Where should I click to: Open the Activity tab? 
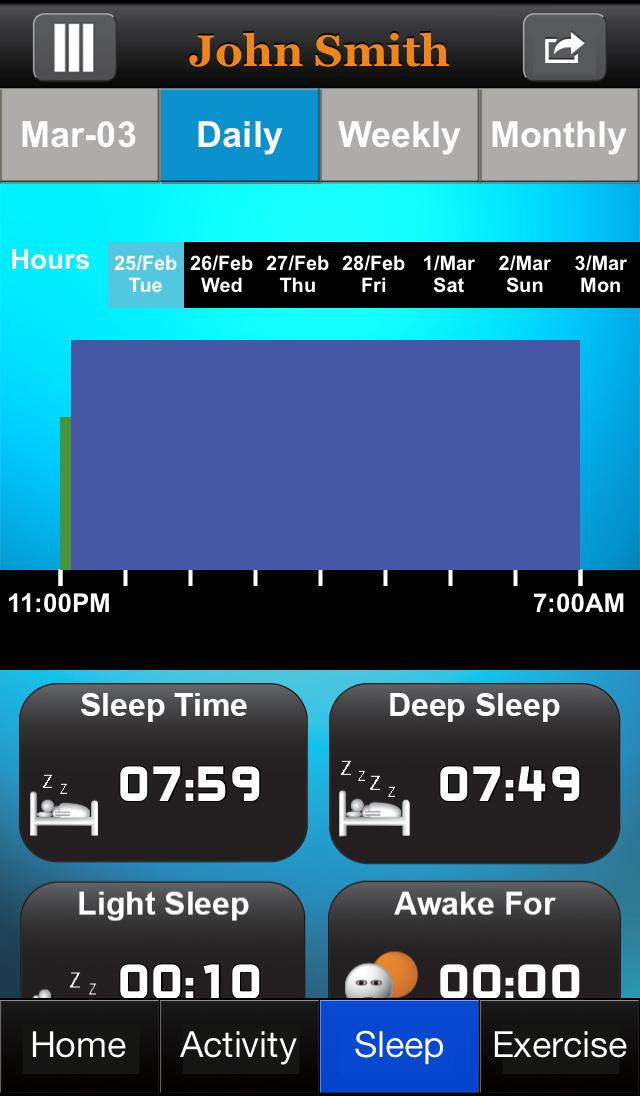[x=239, y=1046]
